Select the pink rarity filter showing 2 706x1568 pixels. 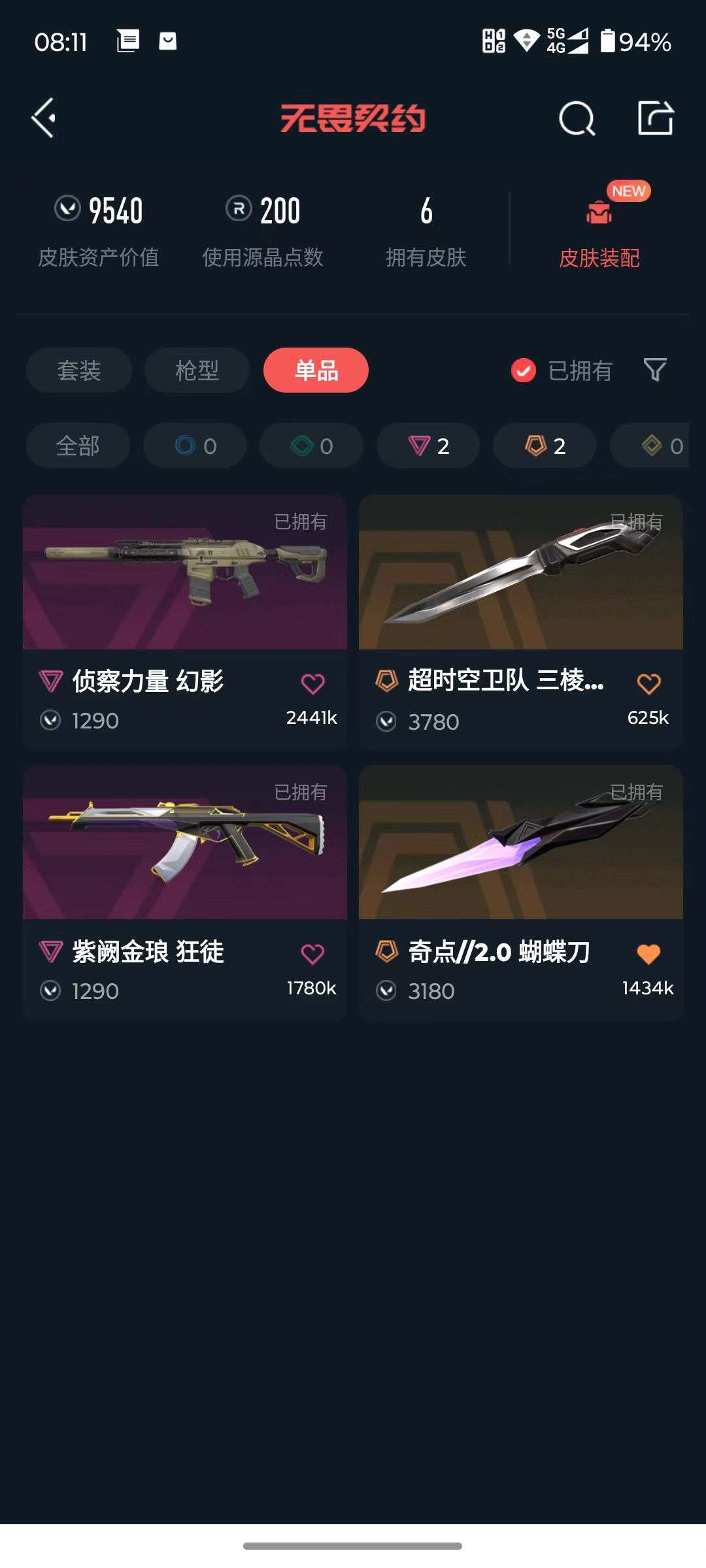pos(427,446)
